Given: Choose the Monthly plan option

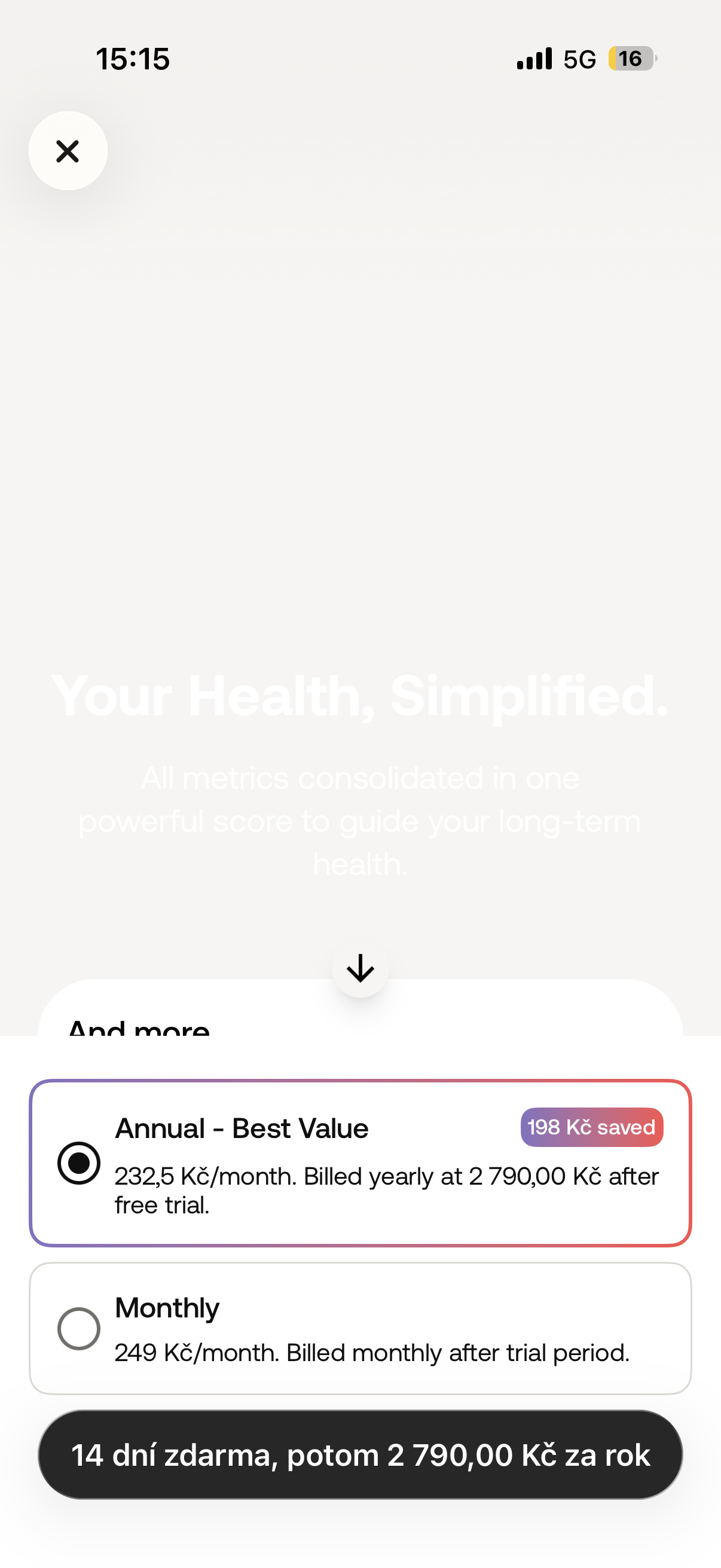Looking at the screenshot, I should (x=360, y=1328).
